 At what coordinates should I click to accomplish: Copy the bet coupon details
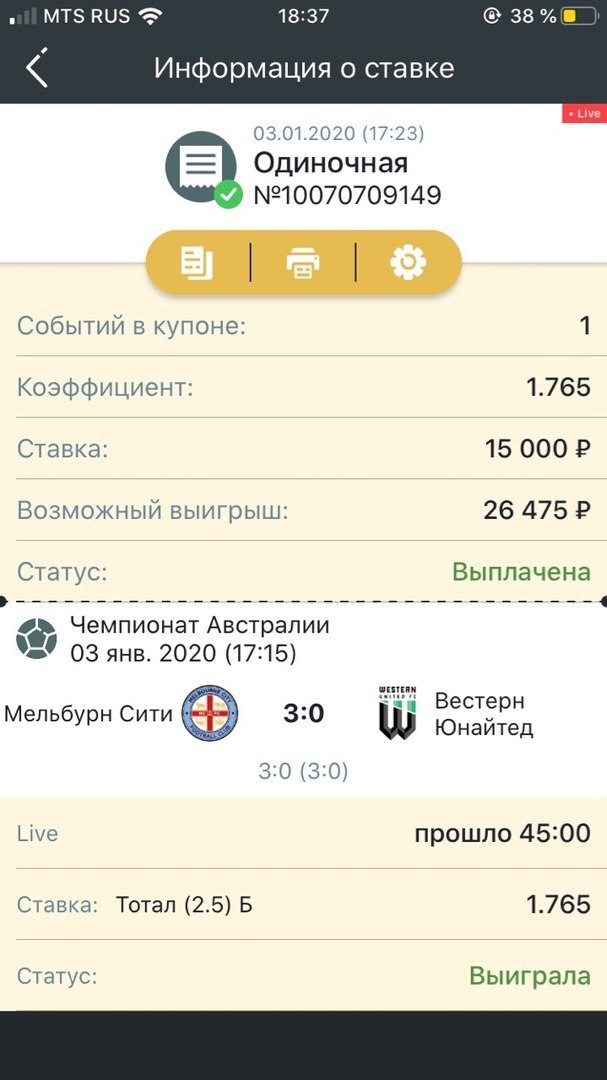pyautogui.click(x=197, y=263)
